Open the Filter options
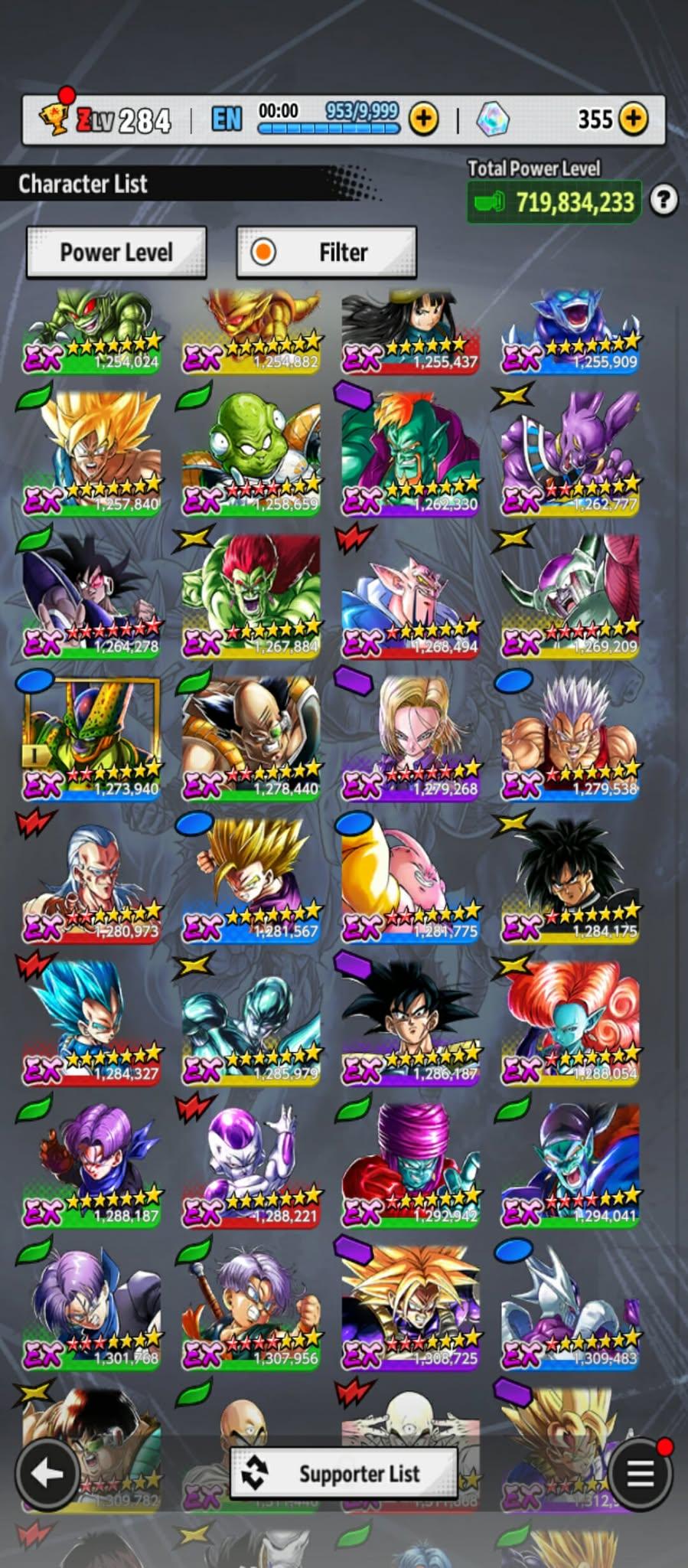Screen dimensions: 688x1568 [327, 252]
